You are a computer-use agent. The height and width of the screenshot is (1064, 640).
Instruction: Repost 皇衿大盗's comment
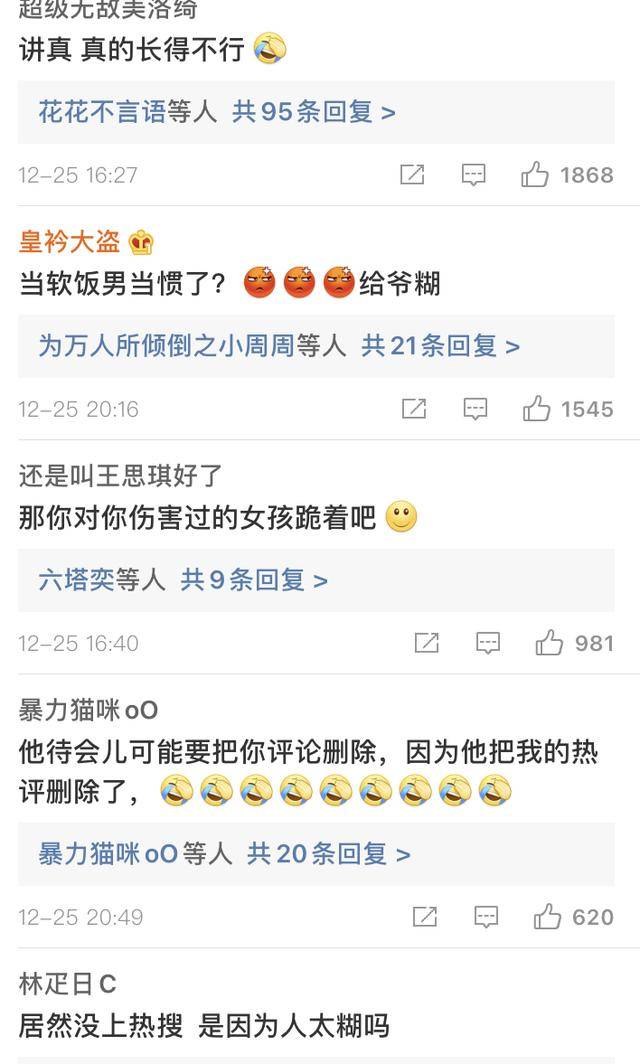(x=414, y=409)
